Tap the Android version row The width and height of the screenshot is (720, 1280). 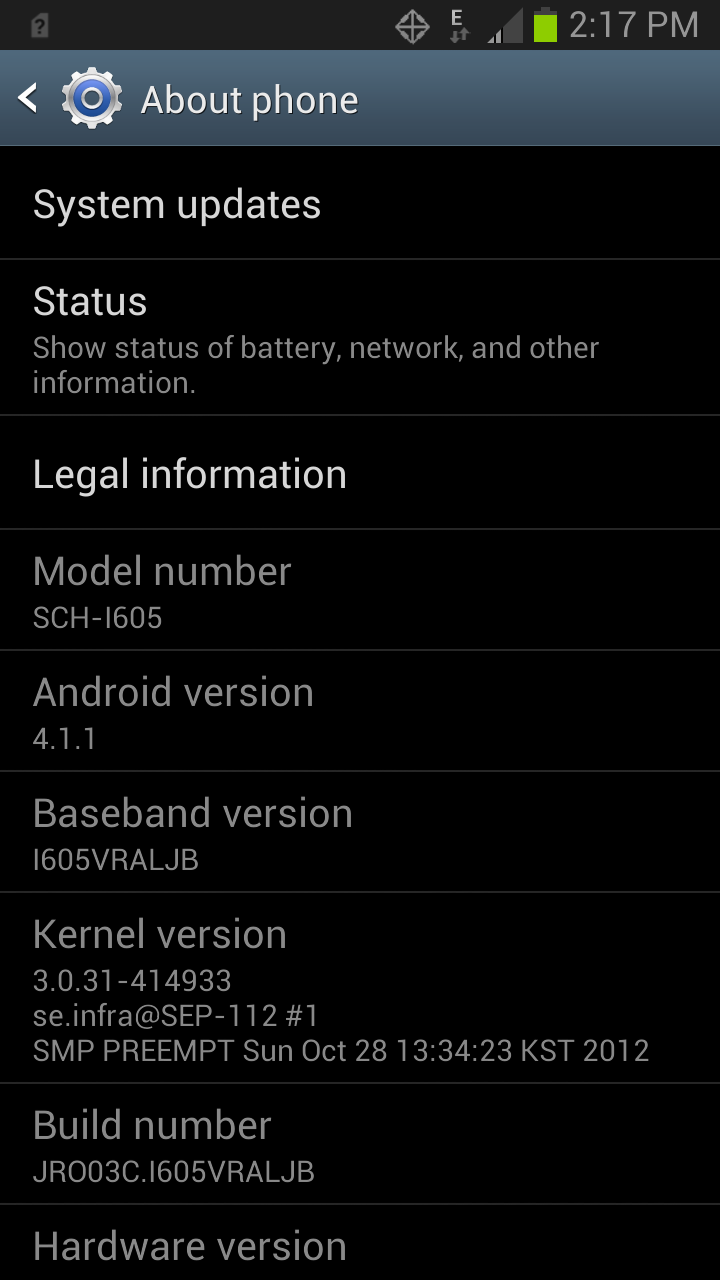coord(360,711)
